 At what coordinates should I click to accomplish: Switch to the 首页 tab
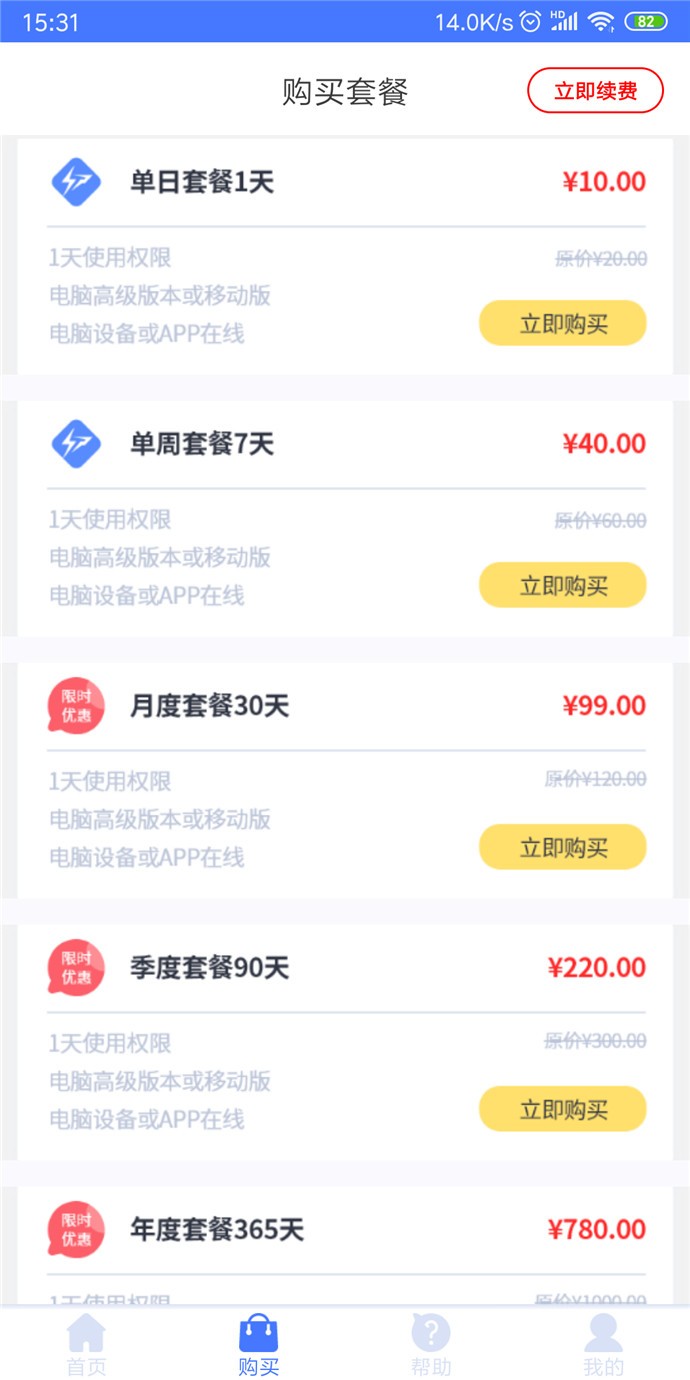pyautogui.click(x=86, y=1345)
